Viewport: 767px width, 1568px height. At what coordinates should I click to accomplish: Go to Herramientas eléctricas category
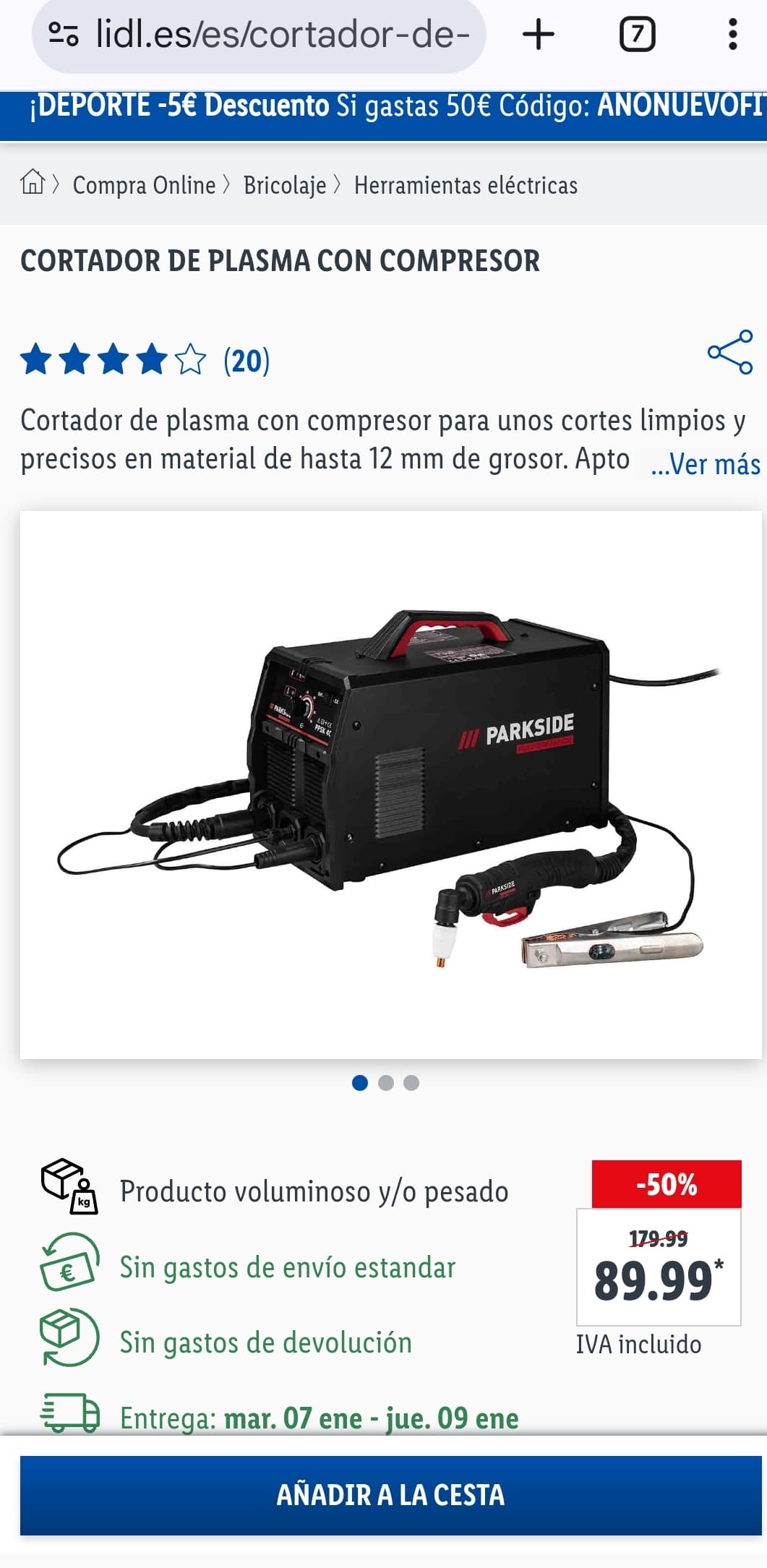pyautogui.click(x=466, y=186)
